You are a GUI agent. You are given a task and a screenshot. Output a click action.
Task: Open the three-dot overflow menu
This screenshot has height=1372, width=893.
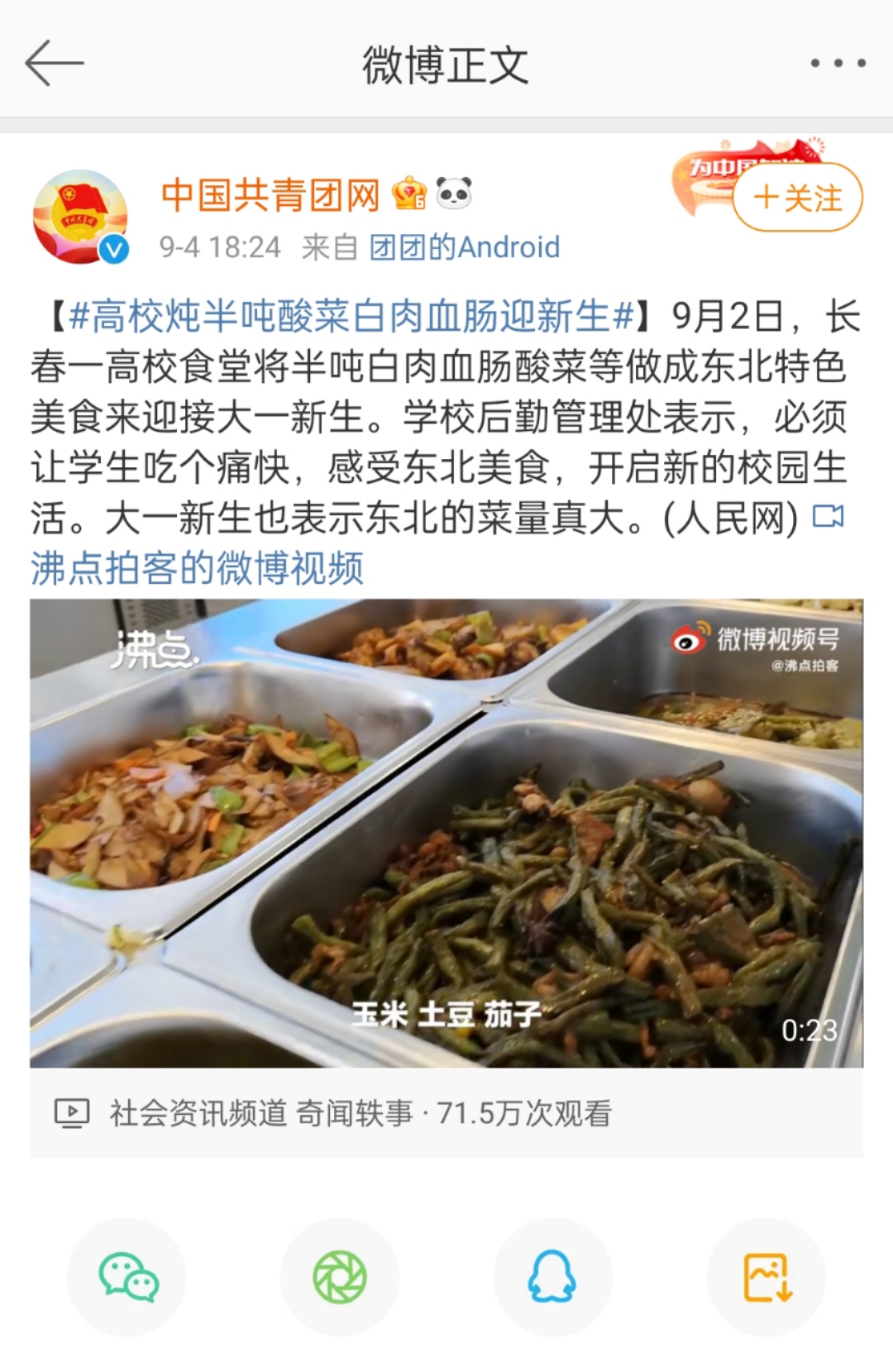(x=838, y=64)
